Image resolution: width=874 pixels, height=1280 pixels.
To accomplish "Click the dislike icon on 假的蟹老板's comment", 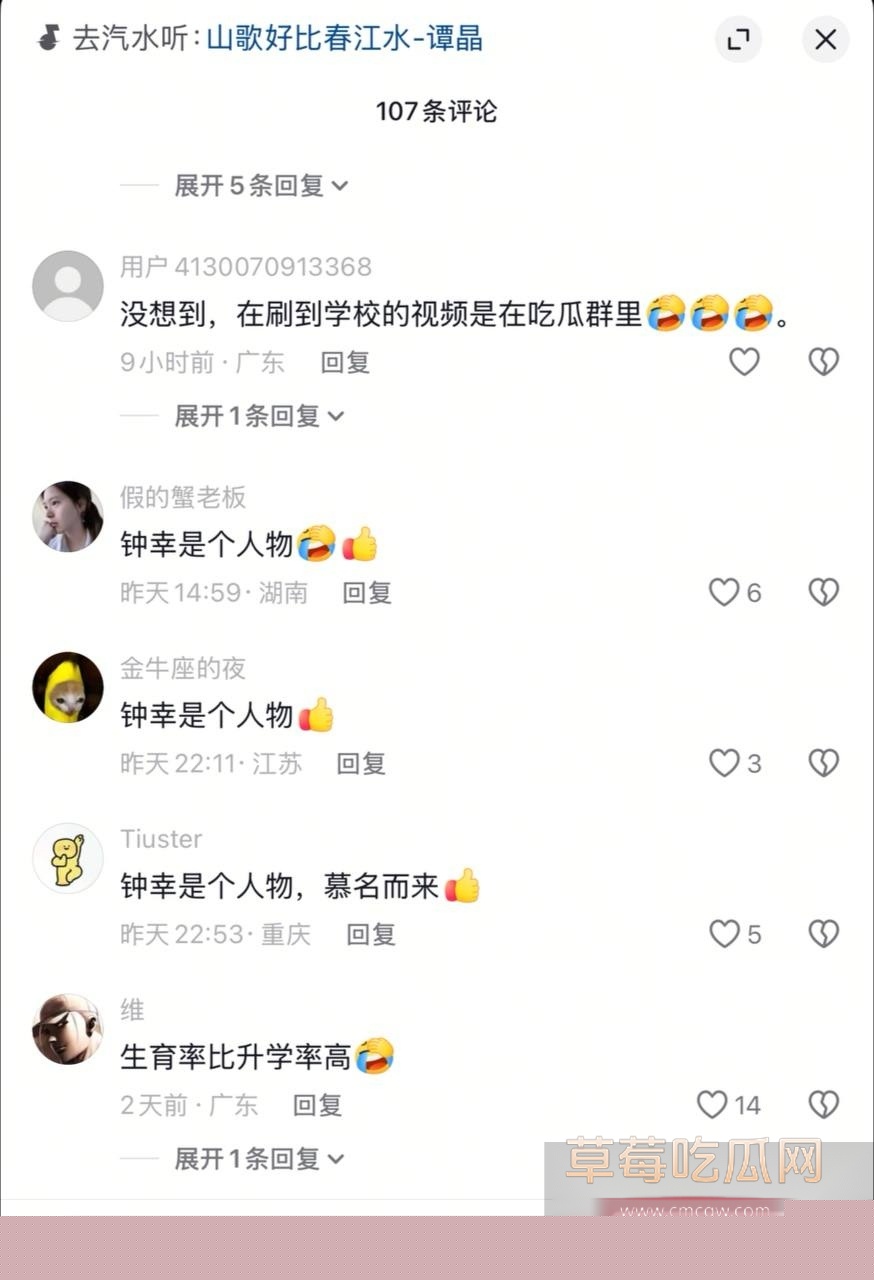I will (x=822, y=592).
